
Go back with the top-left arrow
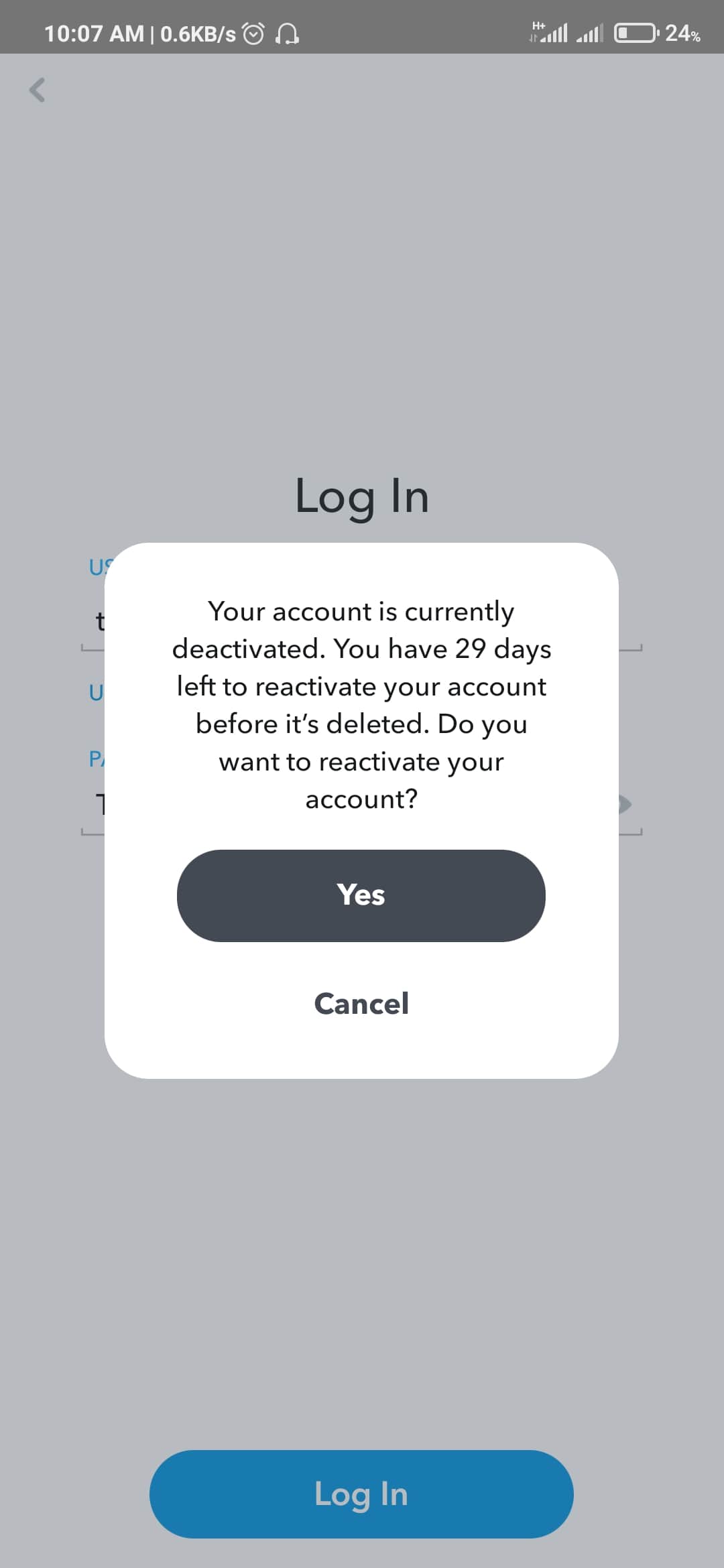point(38,90)
